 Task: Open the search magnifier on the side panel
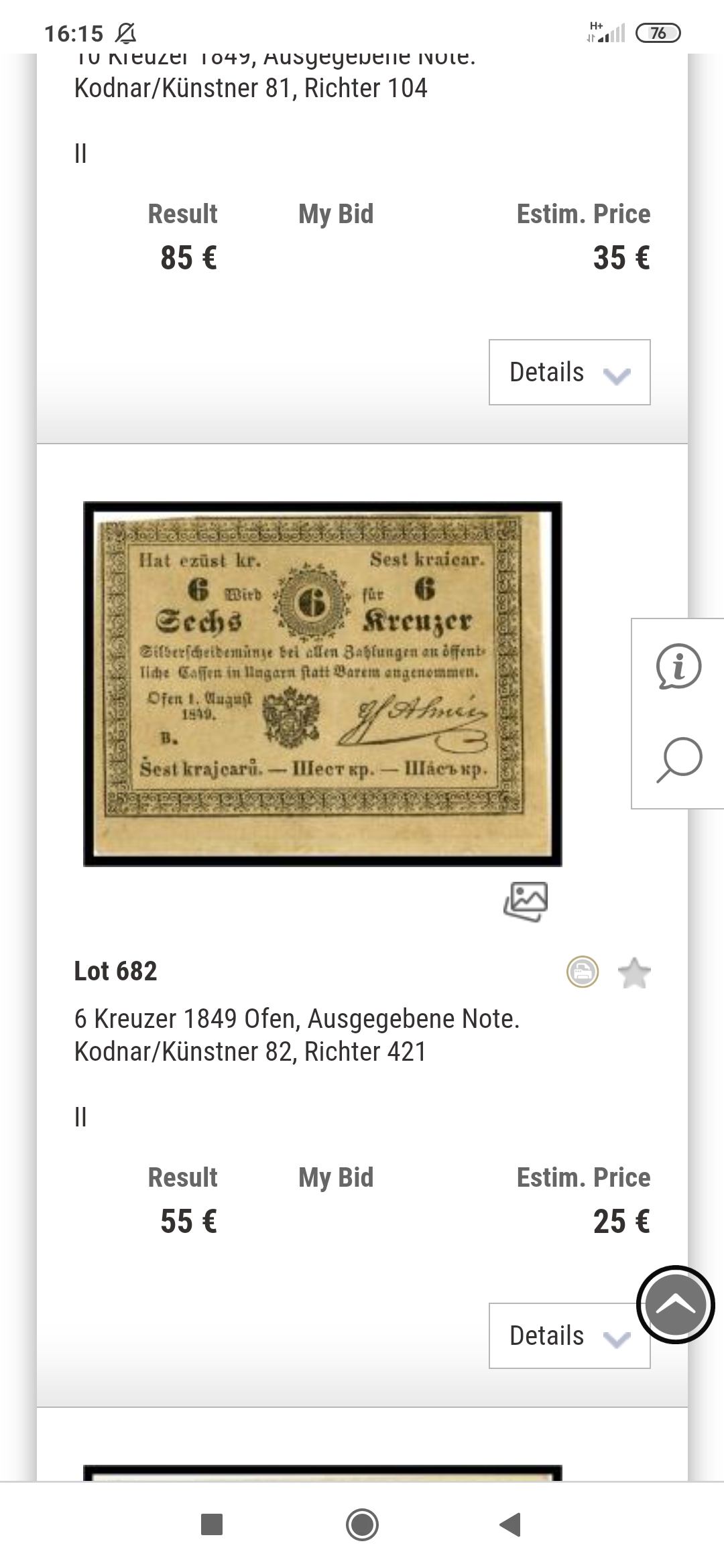[678, 761]
